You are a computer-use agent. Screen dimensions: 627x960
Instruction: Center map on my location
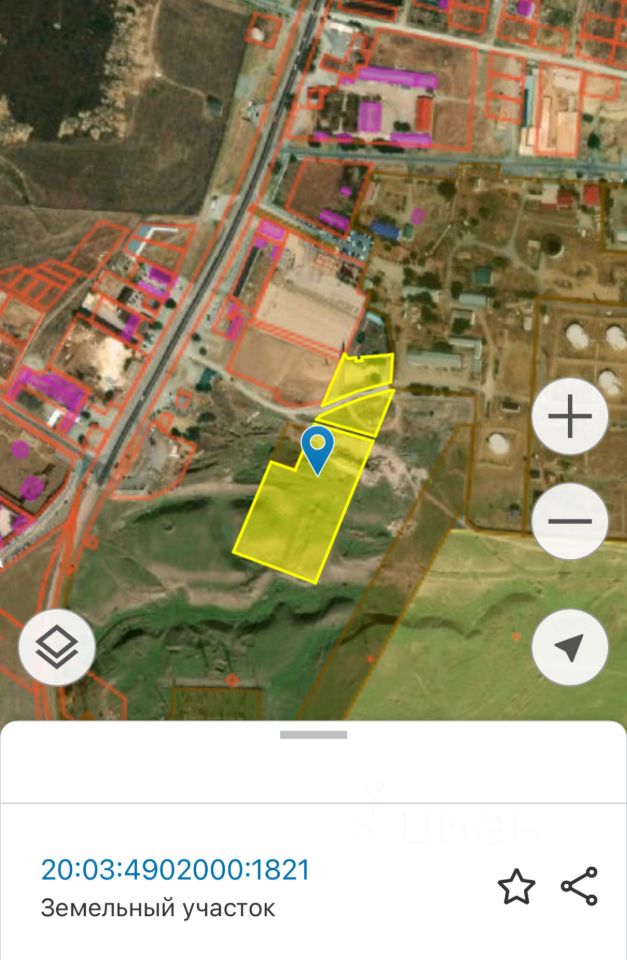pos(569,648)
